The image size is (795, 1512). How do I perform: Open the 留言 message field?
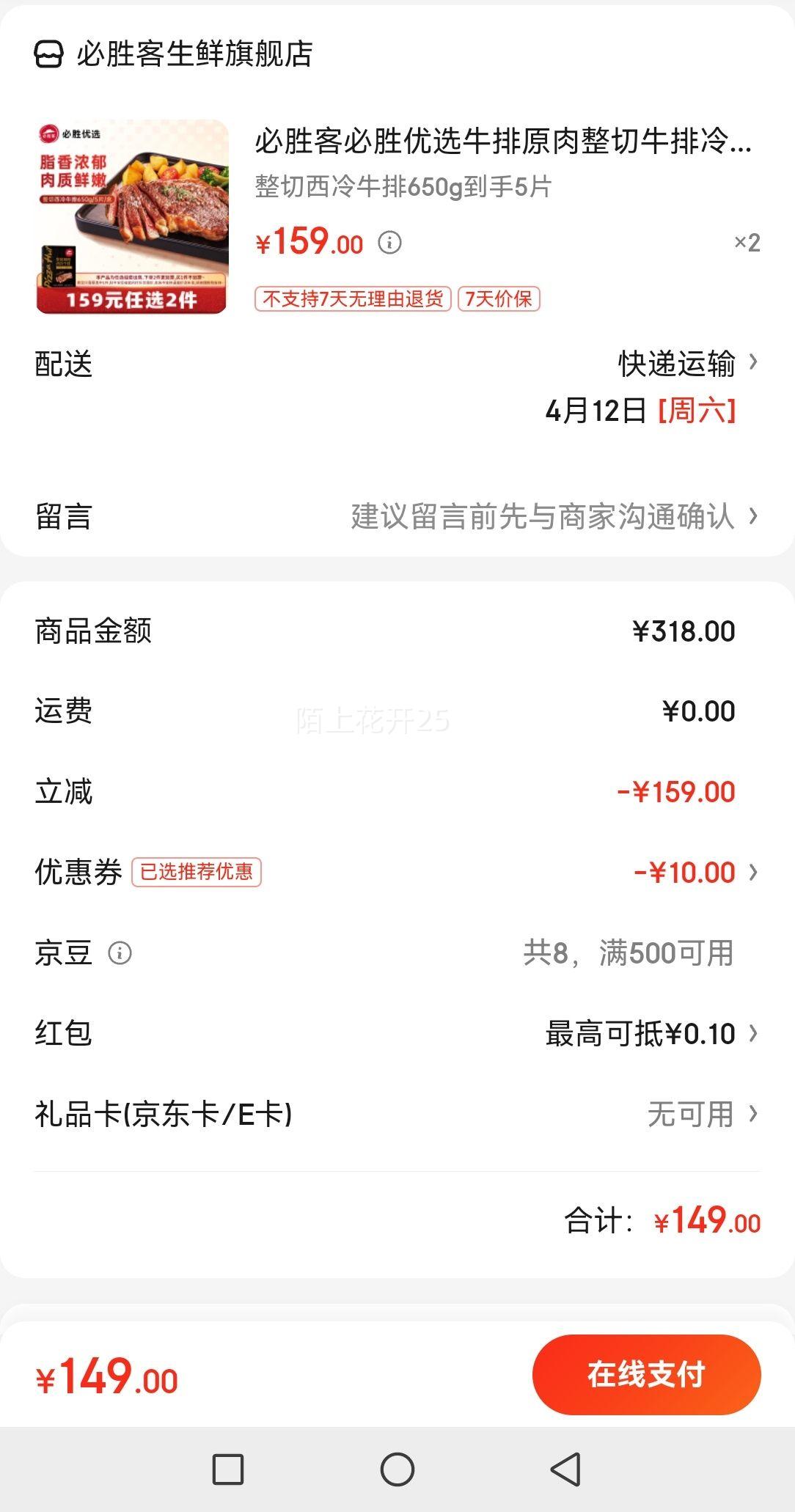(397, 516)
